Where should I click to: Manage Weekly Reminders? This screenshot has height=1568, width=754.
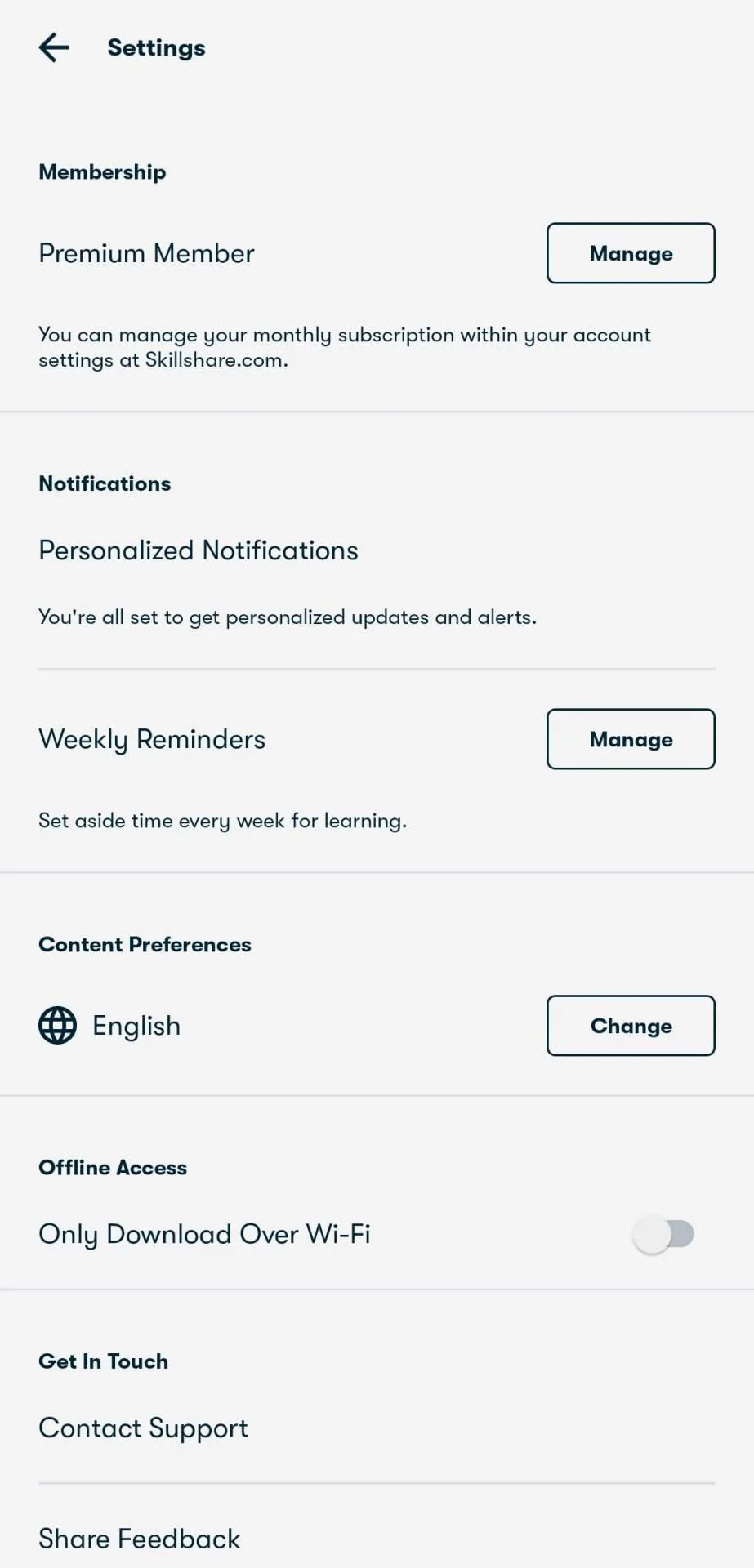click(631, 739)
